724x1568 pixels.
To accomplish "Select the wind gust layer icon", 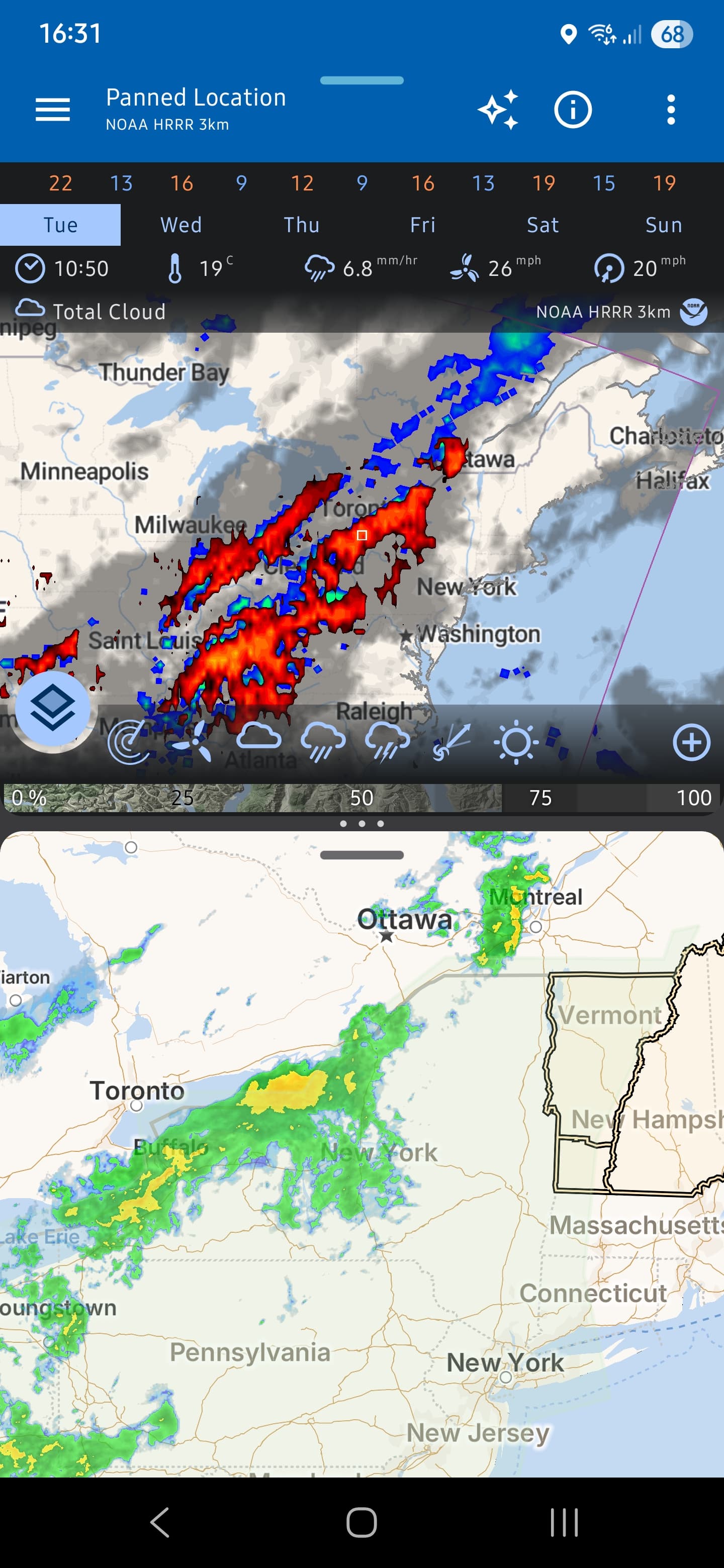I will click(x=450, y=742).
